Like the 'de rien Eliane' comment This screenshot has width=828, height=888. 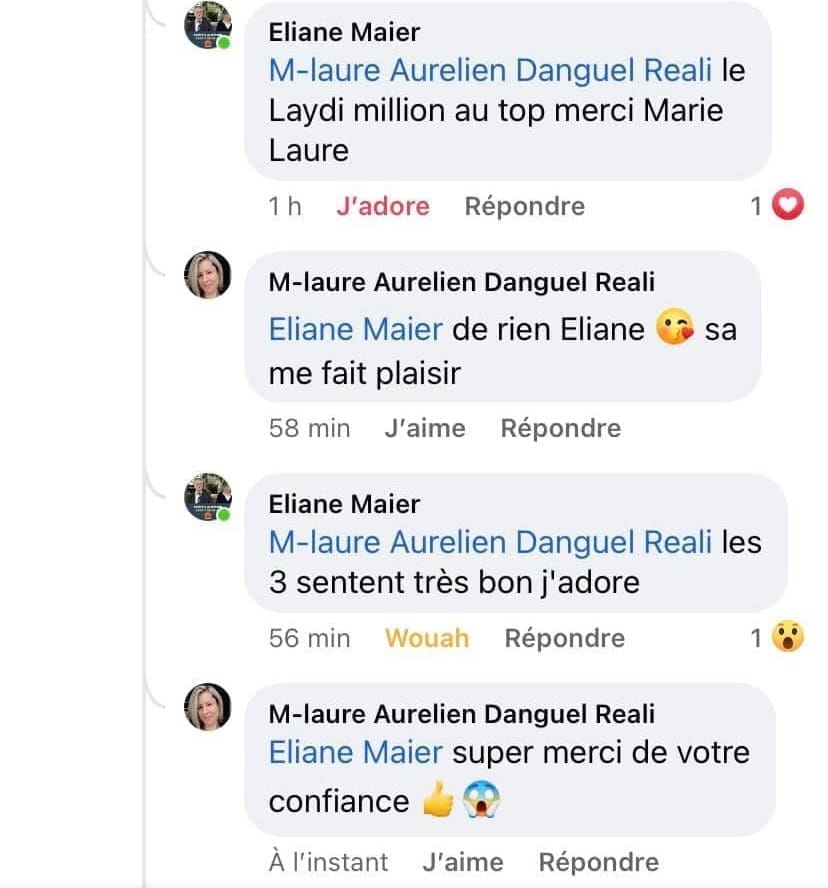pyautogui.click(x=425, y=429)
